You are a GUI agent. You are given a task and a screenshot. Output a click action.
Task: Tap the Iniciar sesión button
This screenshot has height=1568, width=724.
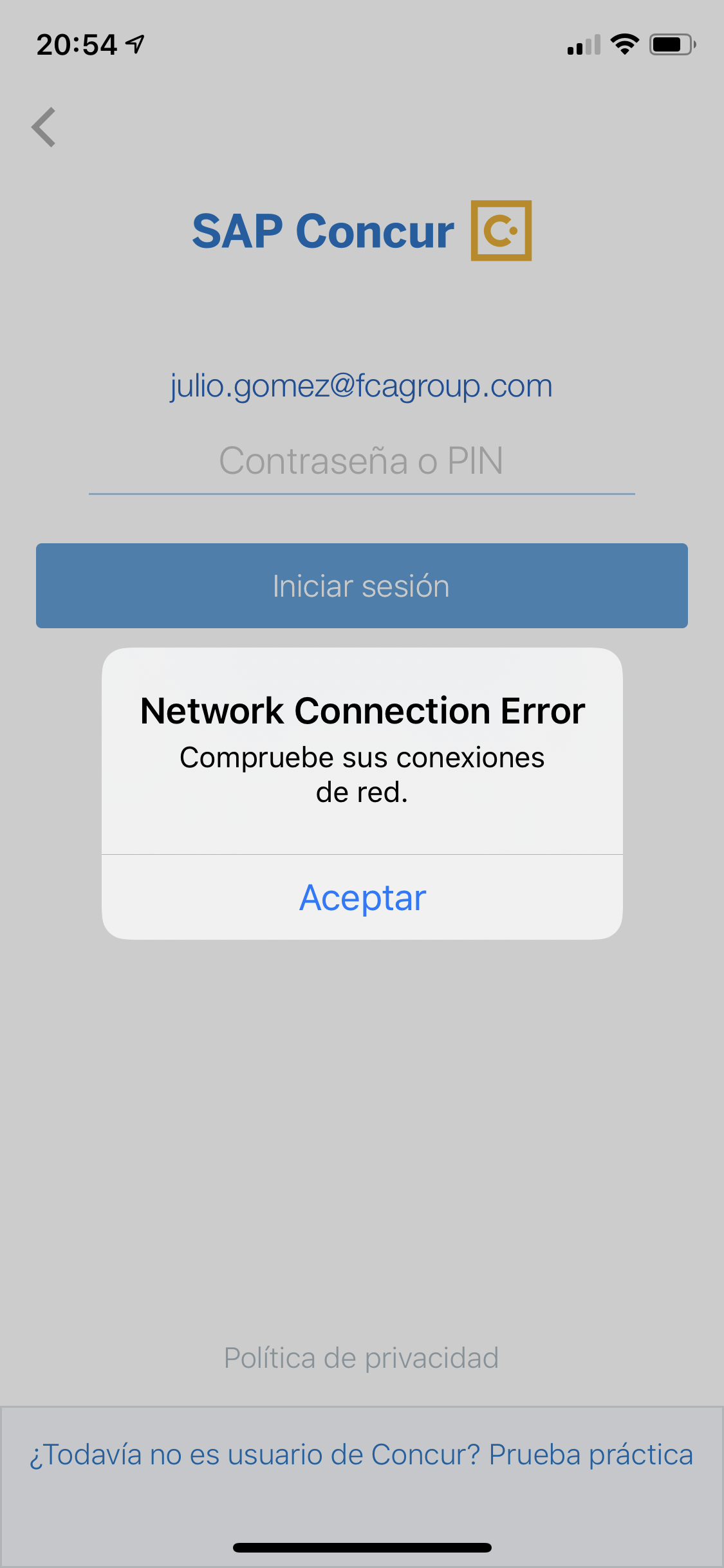(362, 586)
